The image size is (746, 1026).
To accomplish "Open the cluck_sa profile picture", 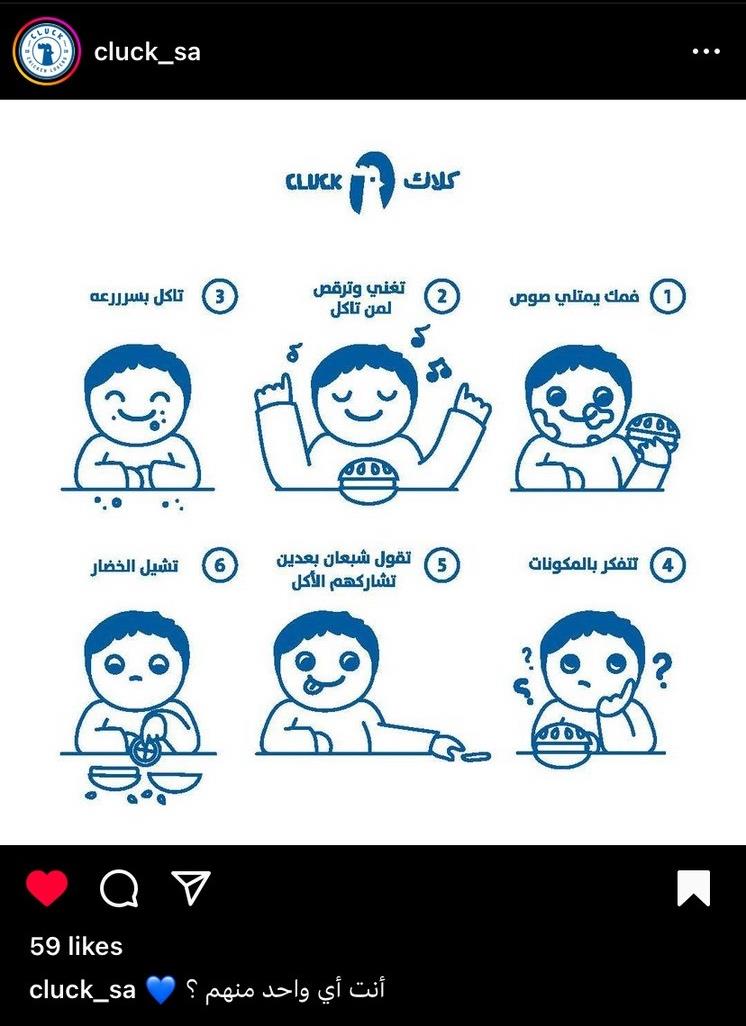I will coord(46,52).
